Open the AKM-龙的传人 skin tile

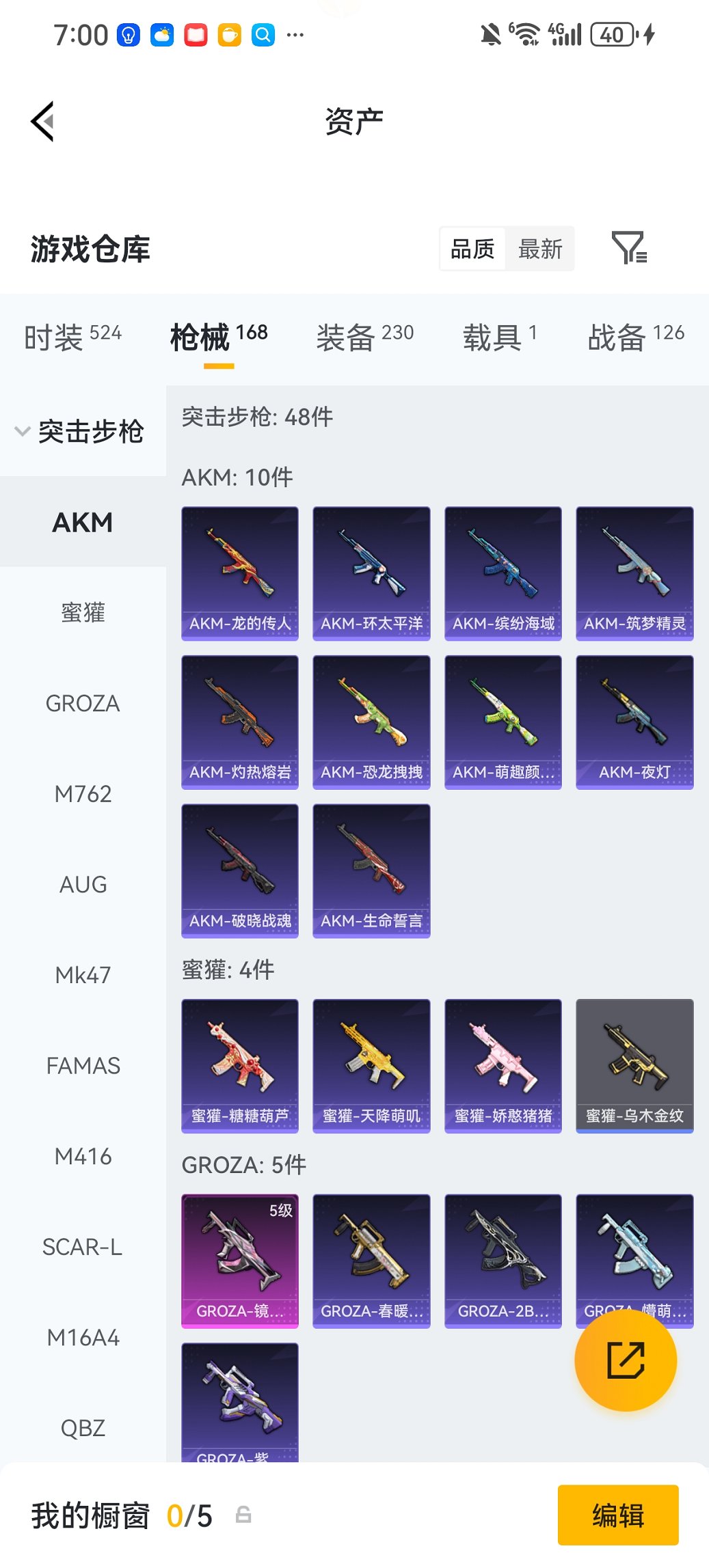point(240,573)
